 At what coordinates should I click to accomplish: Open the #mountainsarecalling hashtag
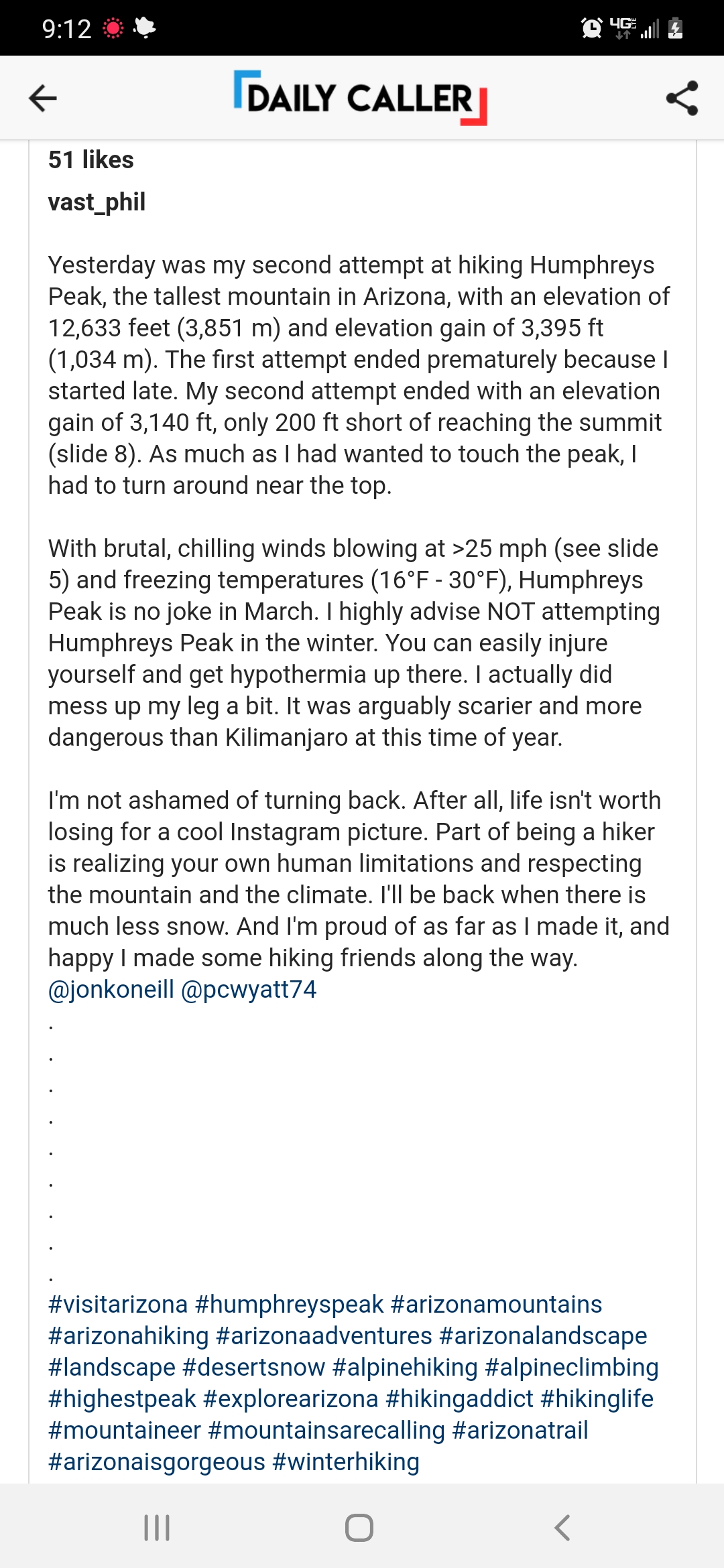pos(326,1430)
